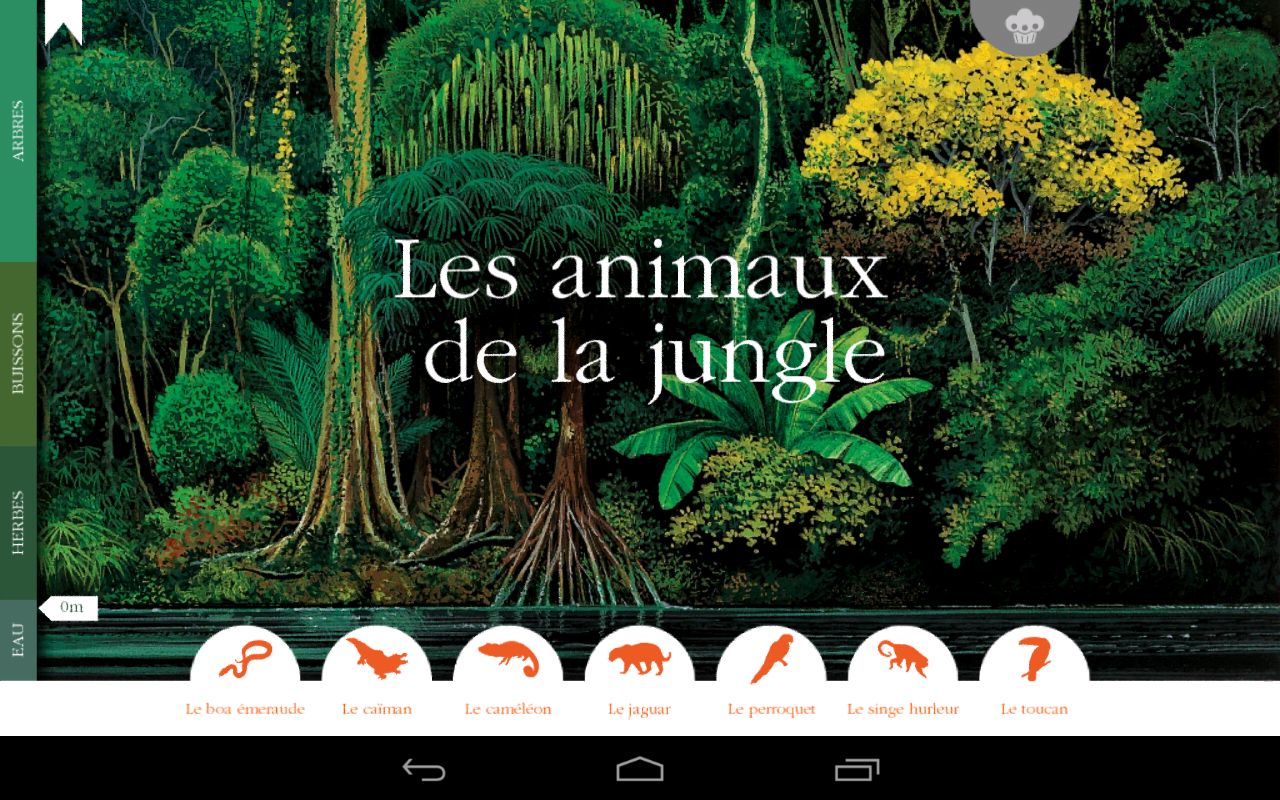Select the Eau layer
Image resolution: width=1280 pixels, height=800 pixels.
[x=18, y=640]
